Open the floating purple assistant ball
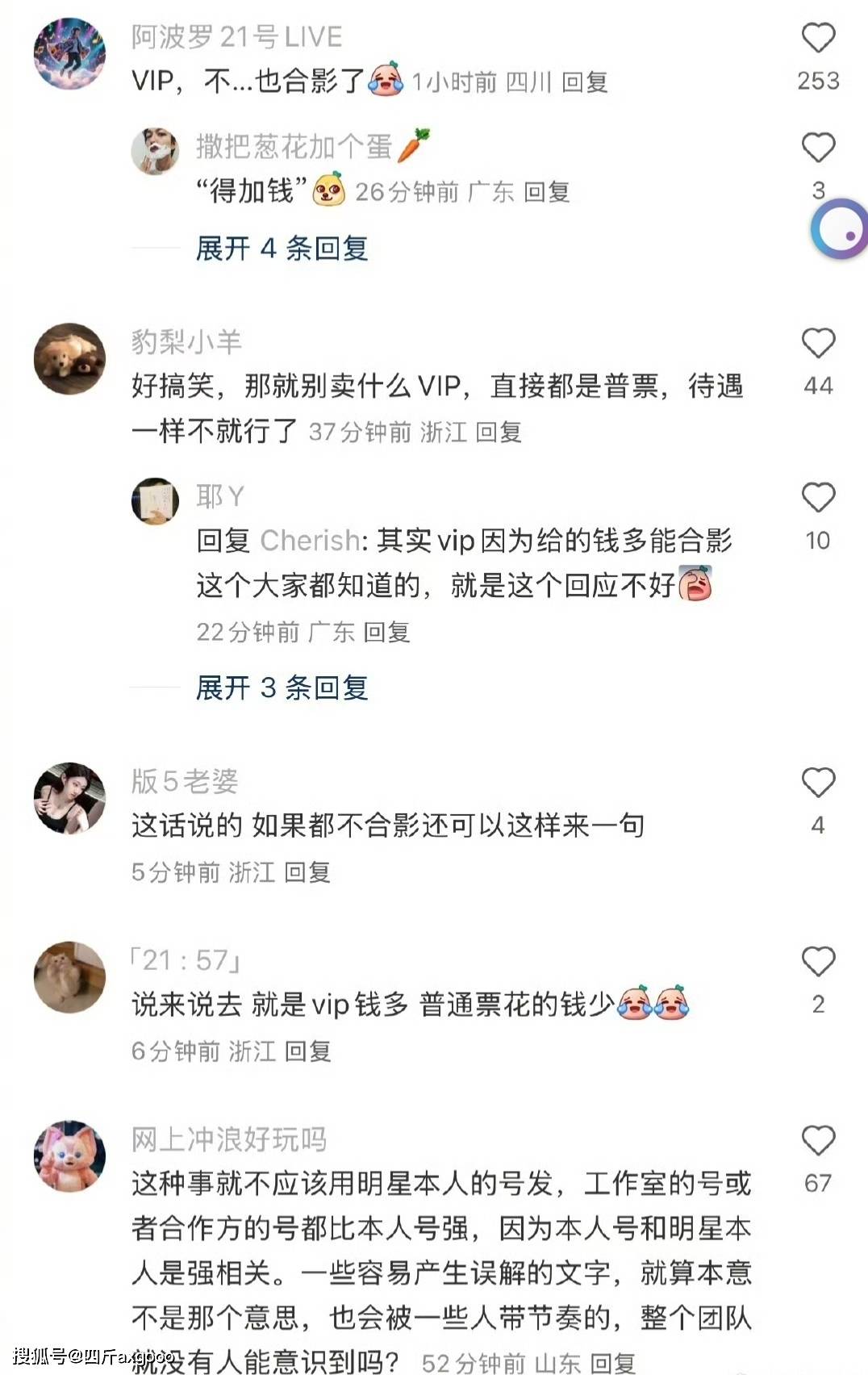The image size is (868, 1375). click(841, 229)
